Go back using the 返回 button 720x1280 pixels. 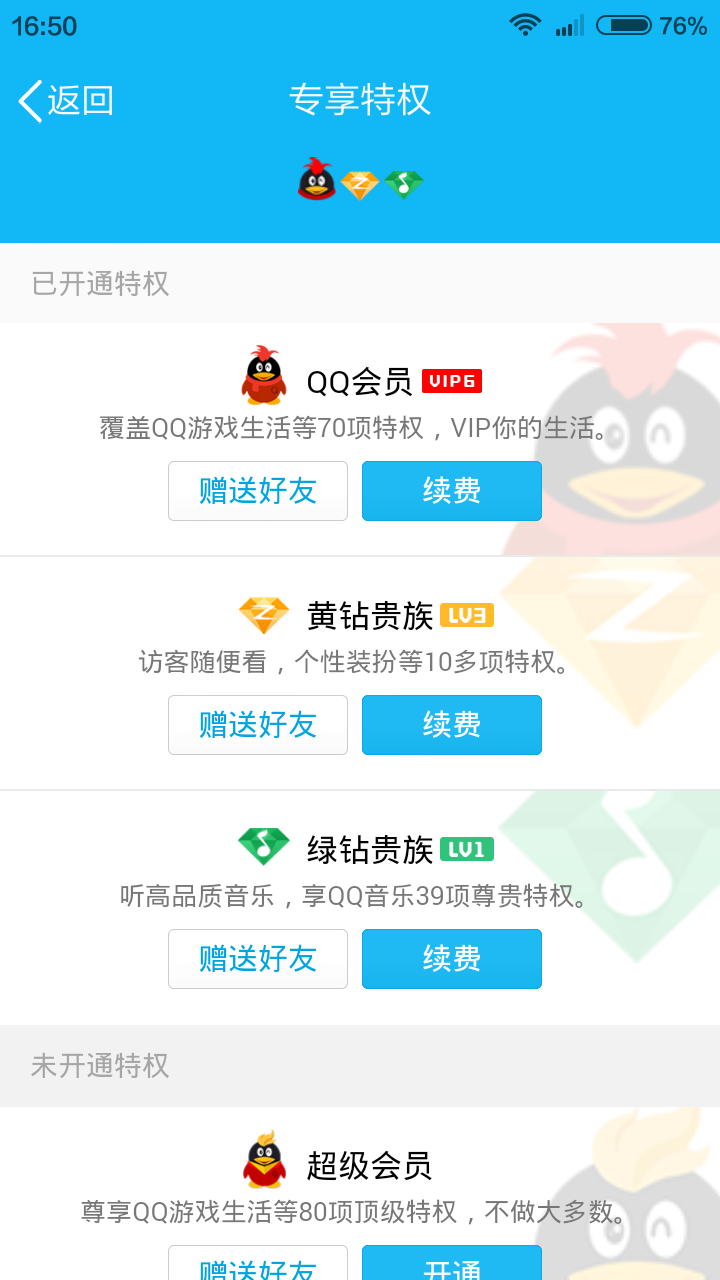[66, 101]
